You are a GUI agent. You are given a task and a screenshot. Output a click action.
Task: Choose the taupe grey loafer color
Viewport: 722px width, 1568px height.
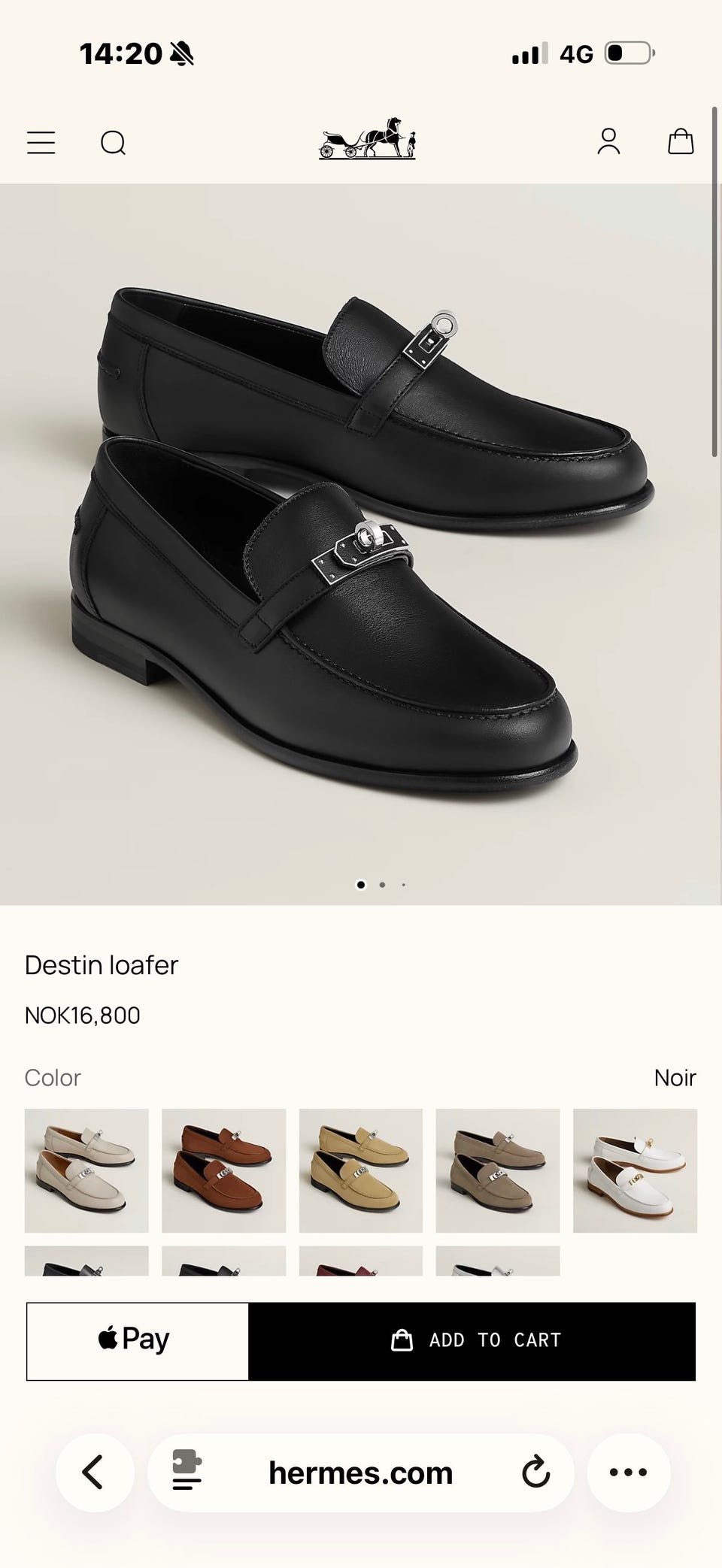tap(498, 1170)
